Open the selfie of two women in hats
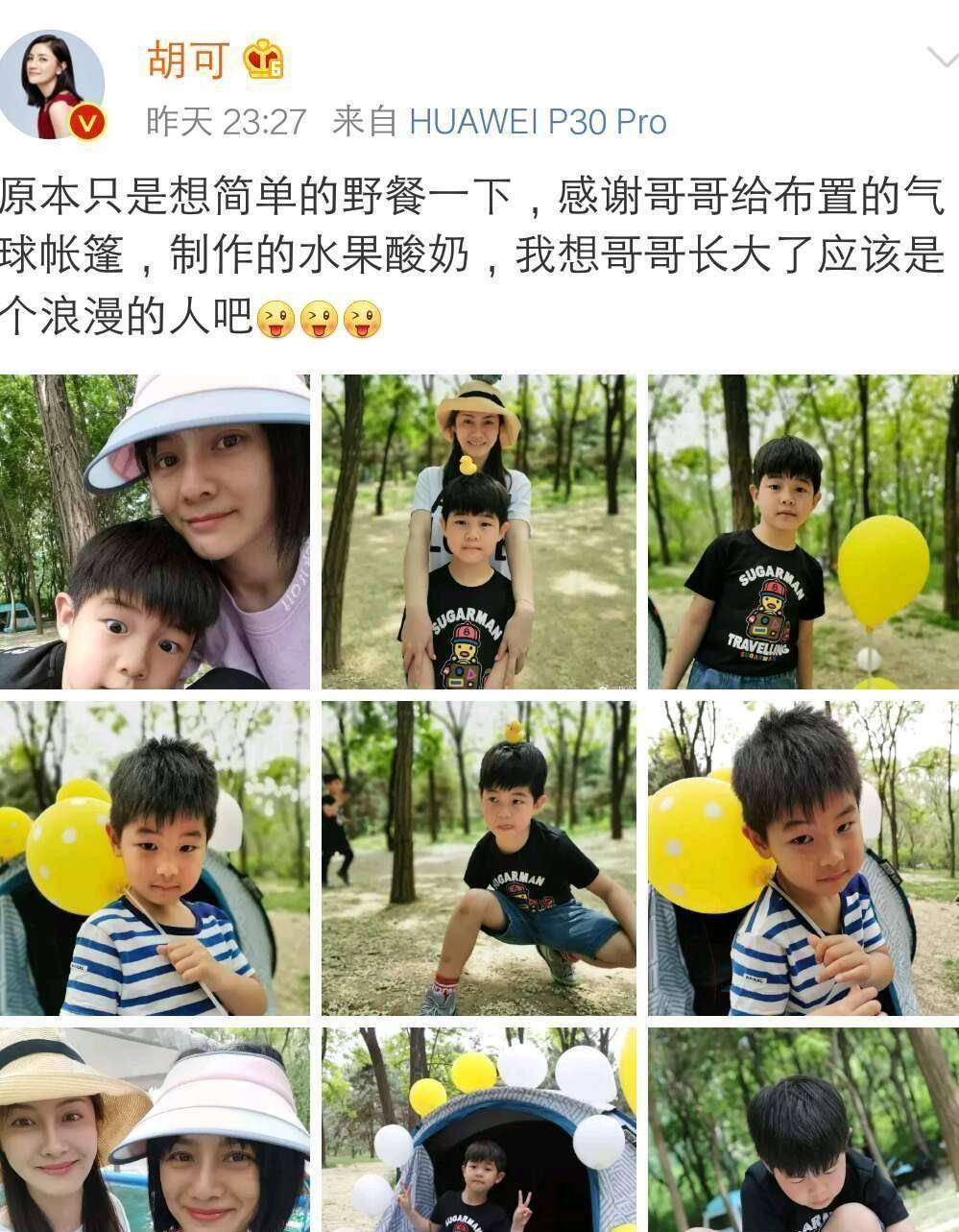Viewport: 959px width, 1232px height. 155,1130
